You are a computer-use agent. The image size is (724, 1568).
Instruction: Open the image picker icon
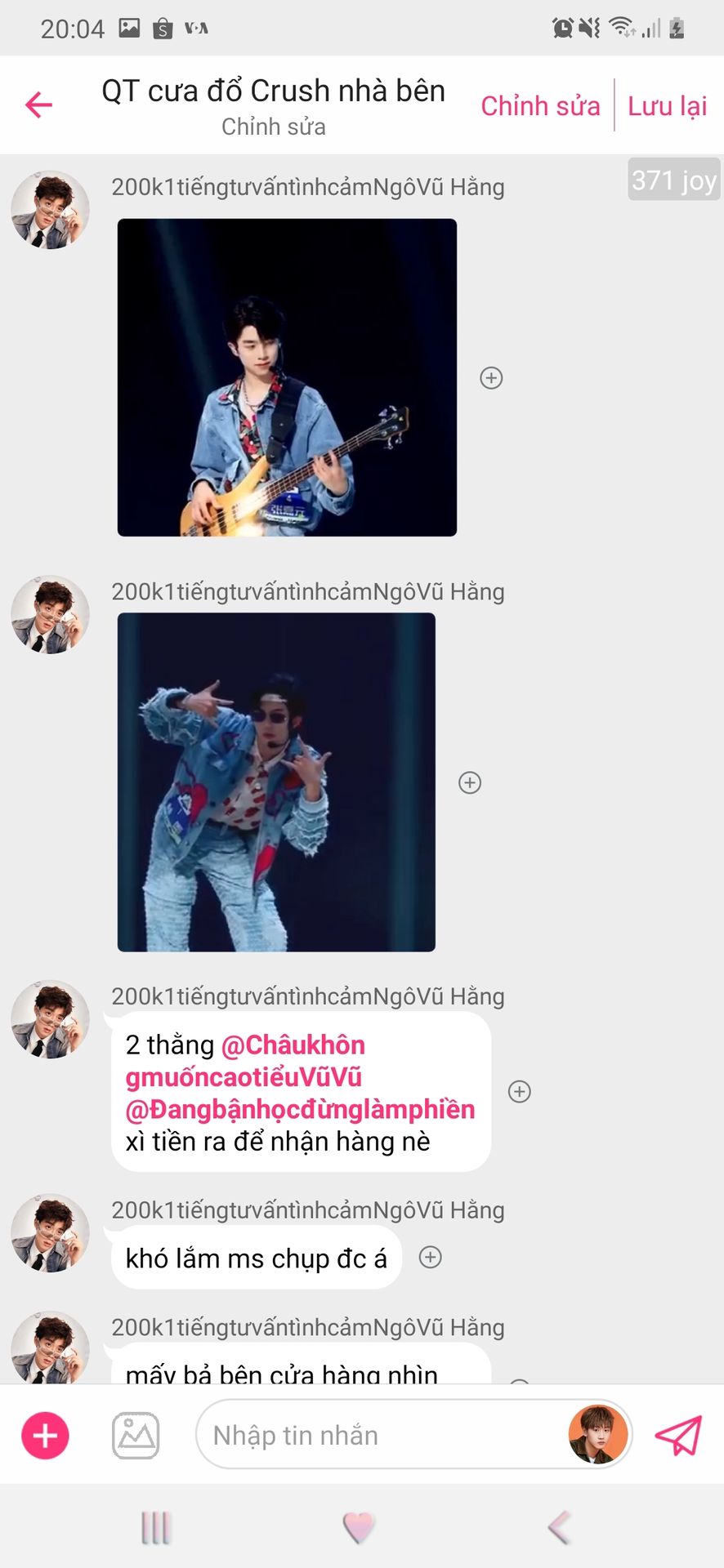click(x=136, y=1435)
